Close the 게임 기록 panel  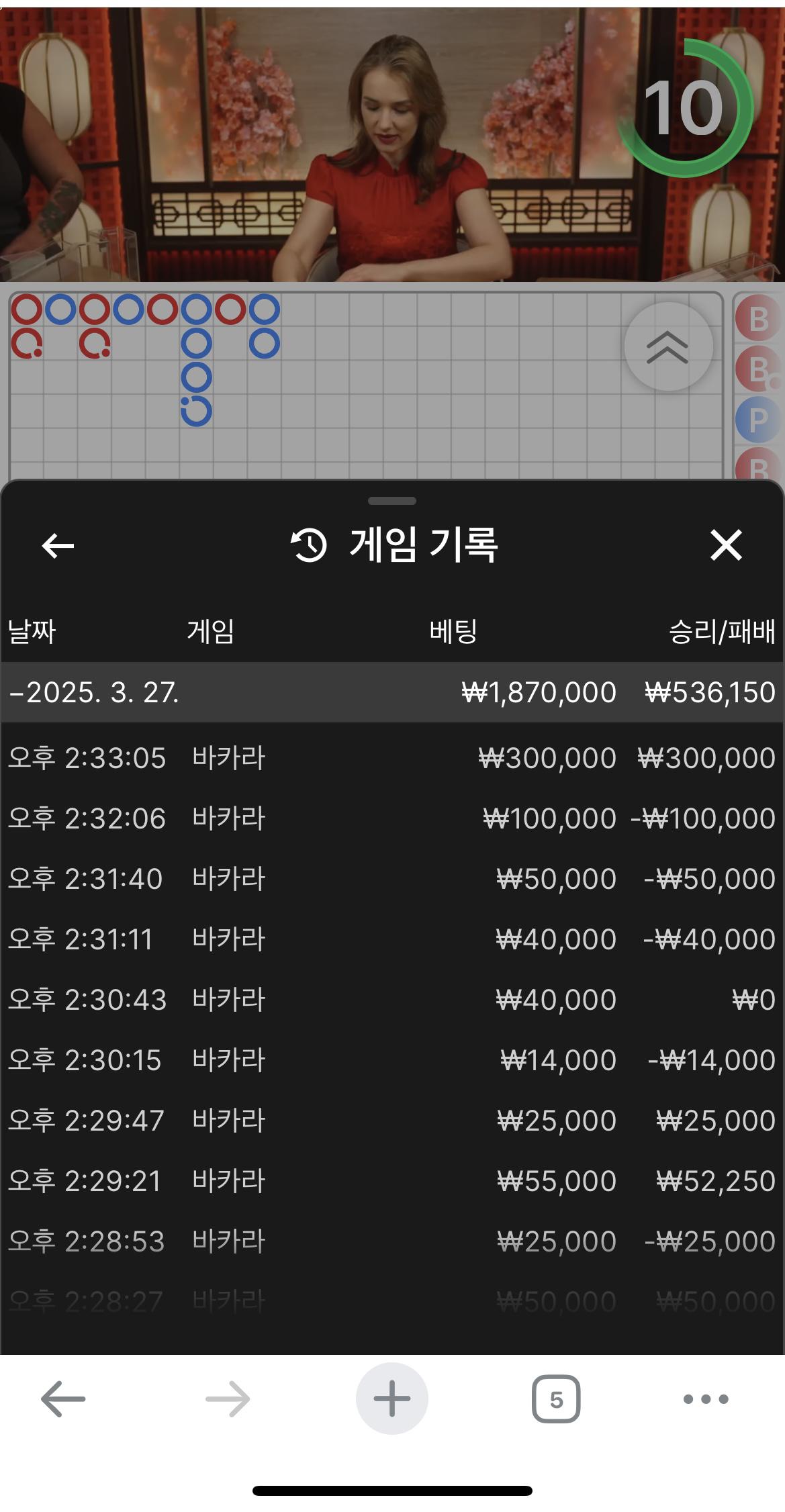726,545
